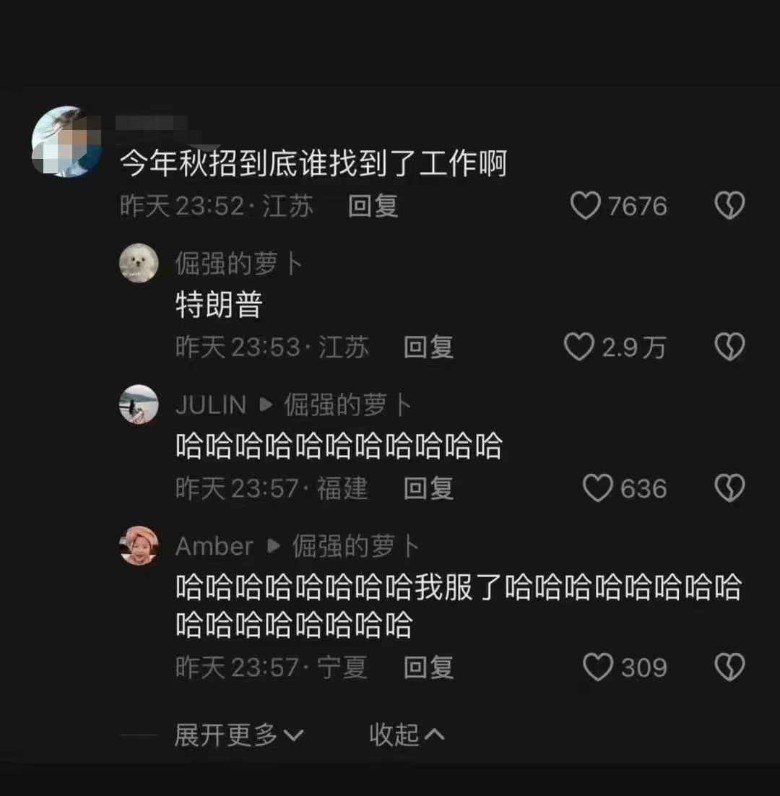Reply to 倔强的萝卜's 特朗普 comment

[x=428, y=347]
